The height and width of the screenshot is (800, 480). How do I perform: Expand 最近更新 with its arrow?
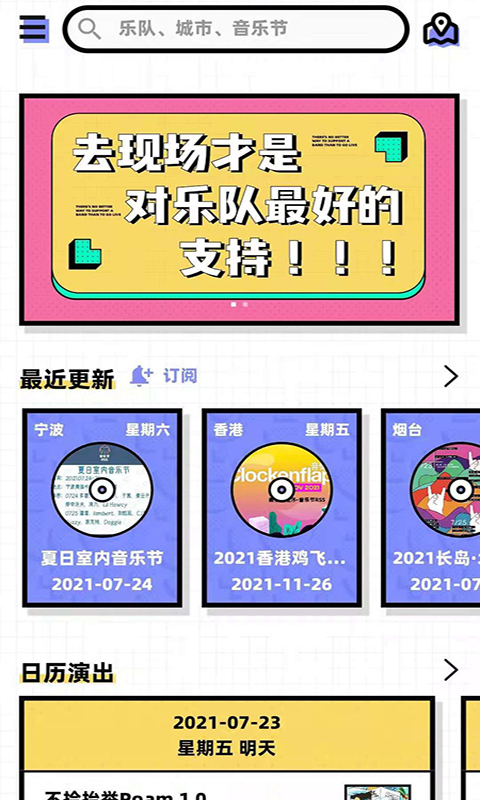pyautogui.click(x=450, y=377)
